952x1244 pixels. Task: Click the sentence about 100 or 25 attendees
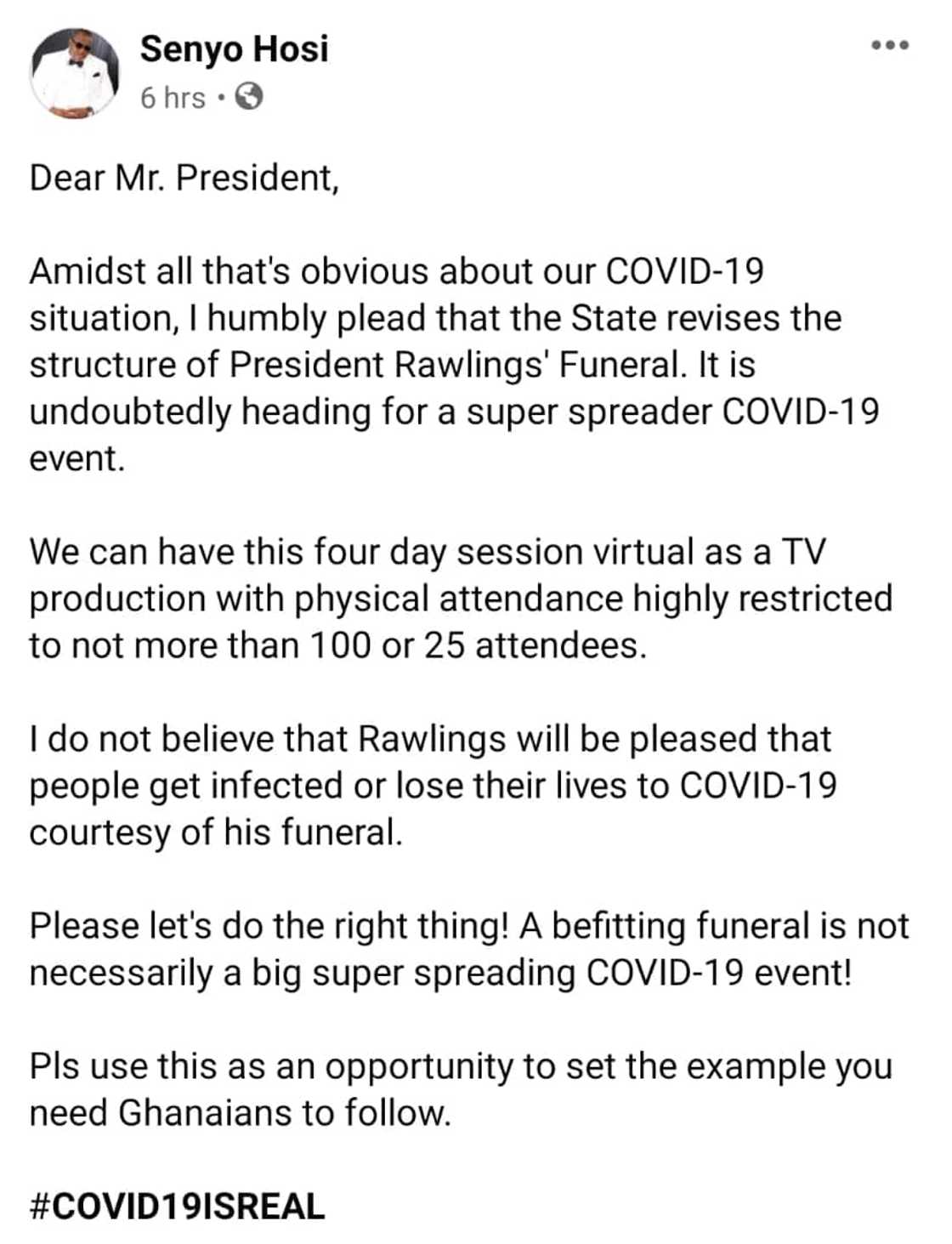click(x=340, y=644)
